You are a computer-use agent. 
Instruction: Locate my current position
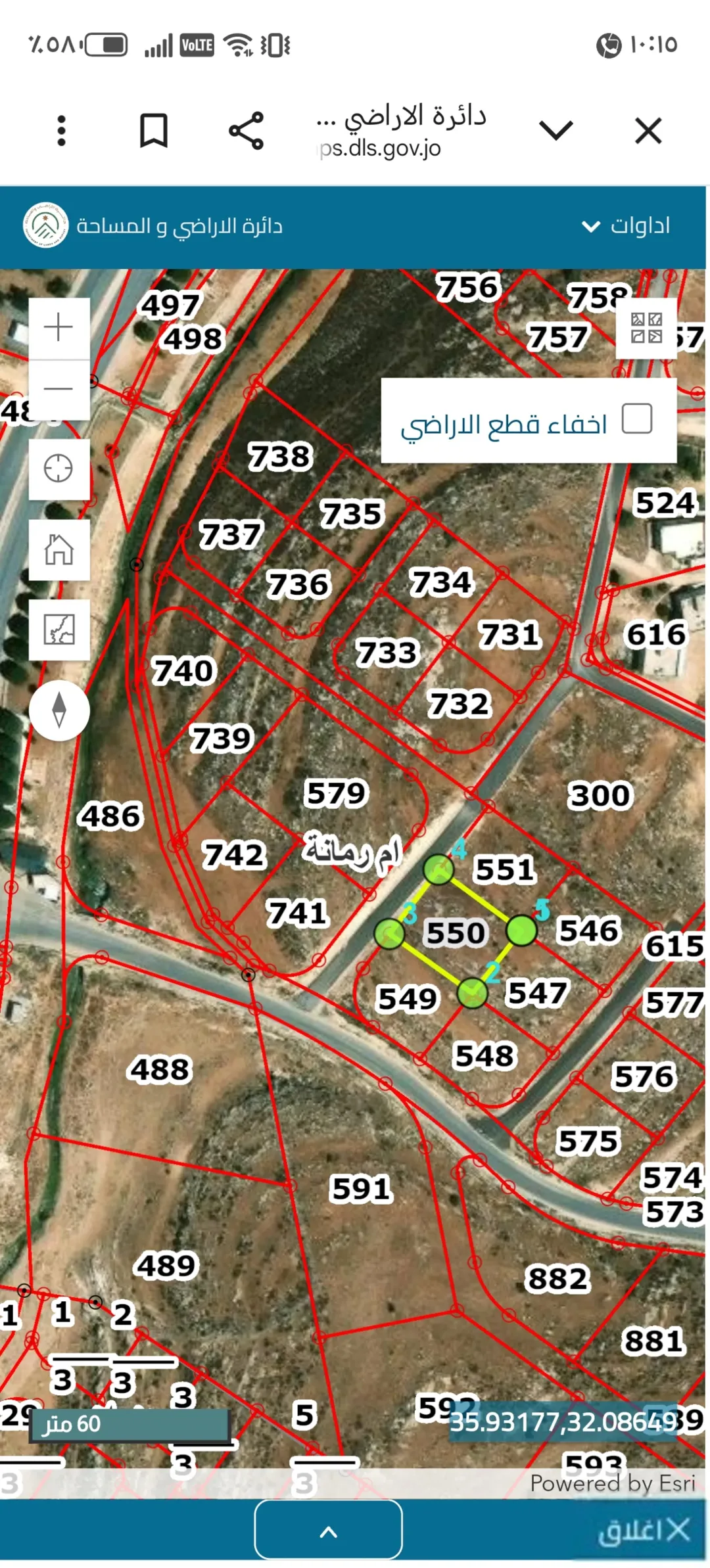(x=59, y=469)
